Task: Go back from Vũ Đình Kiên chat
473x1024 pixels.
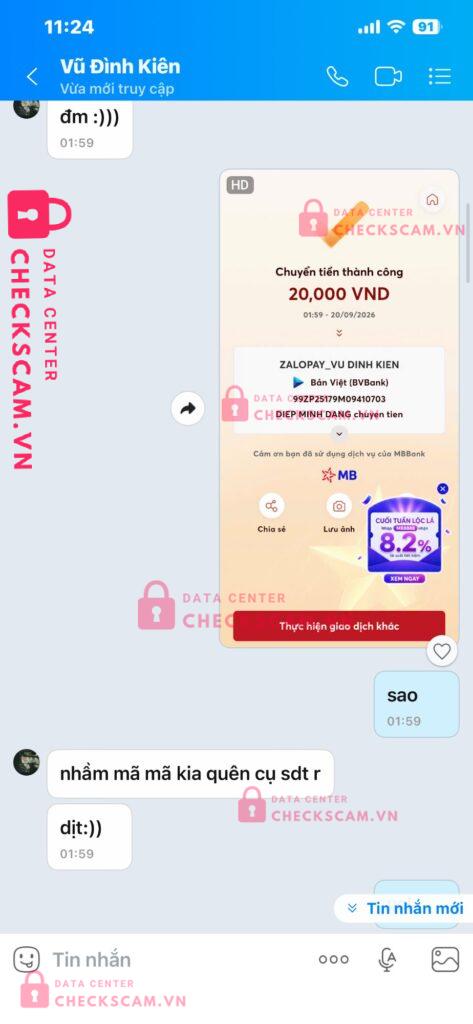Action: coord(31,77)
